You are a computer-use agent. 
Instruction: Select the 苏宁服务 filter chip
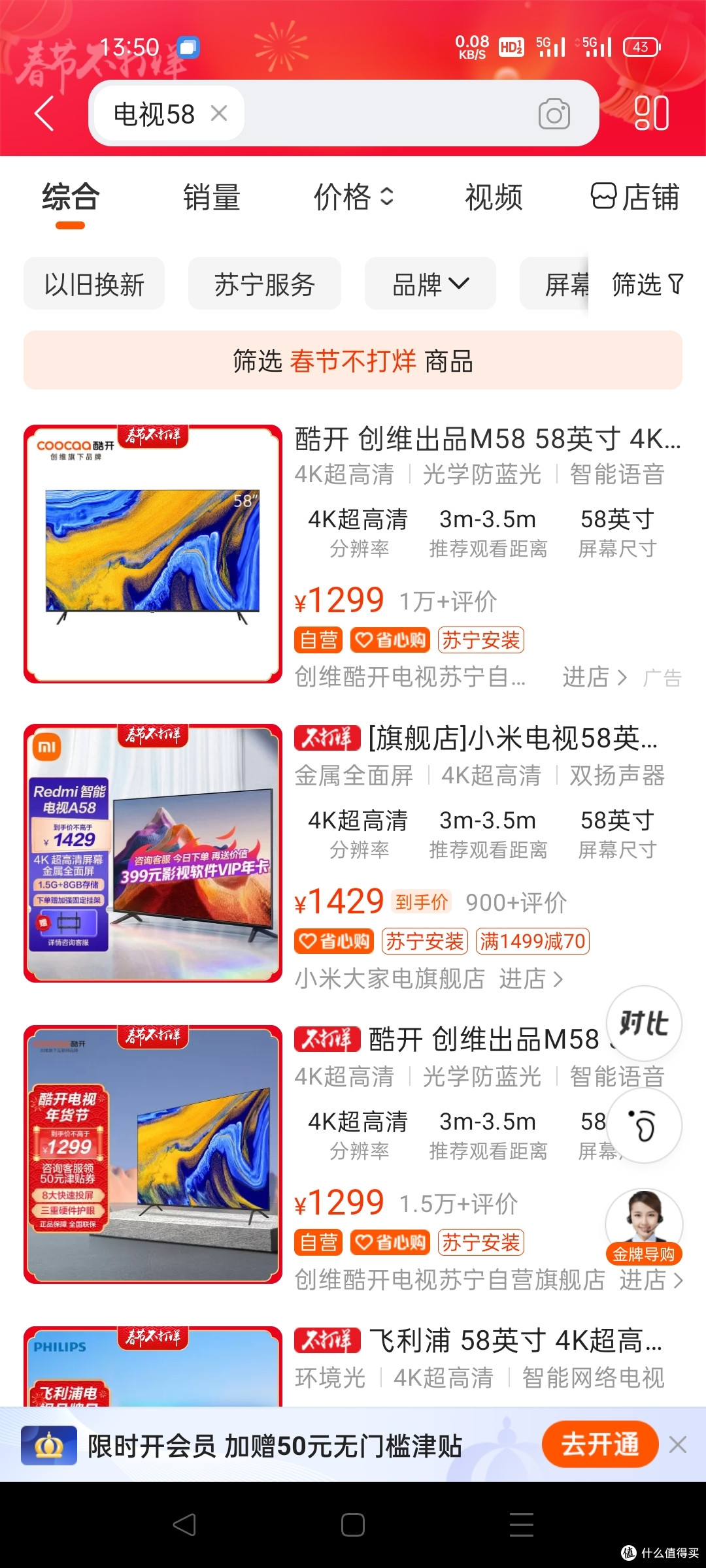point(265,284)
